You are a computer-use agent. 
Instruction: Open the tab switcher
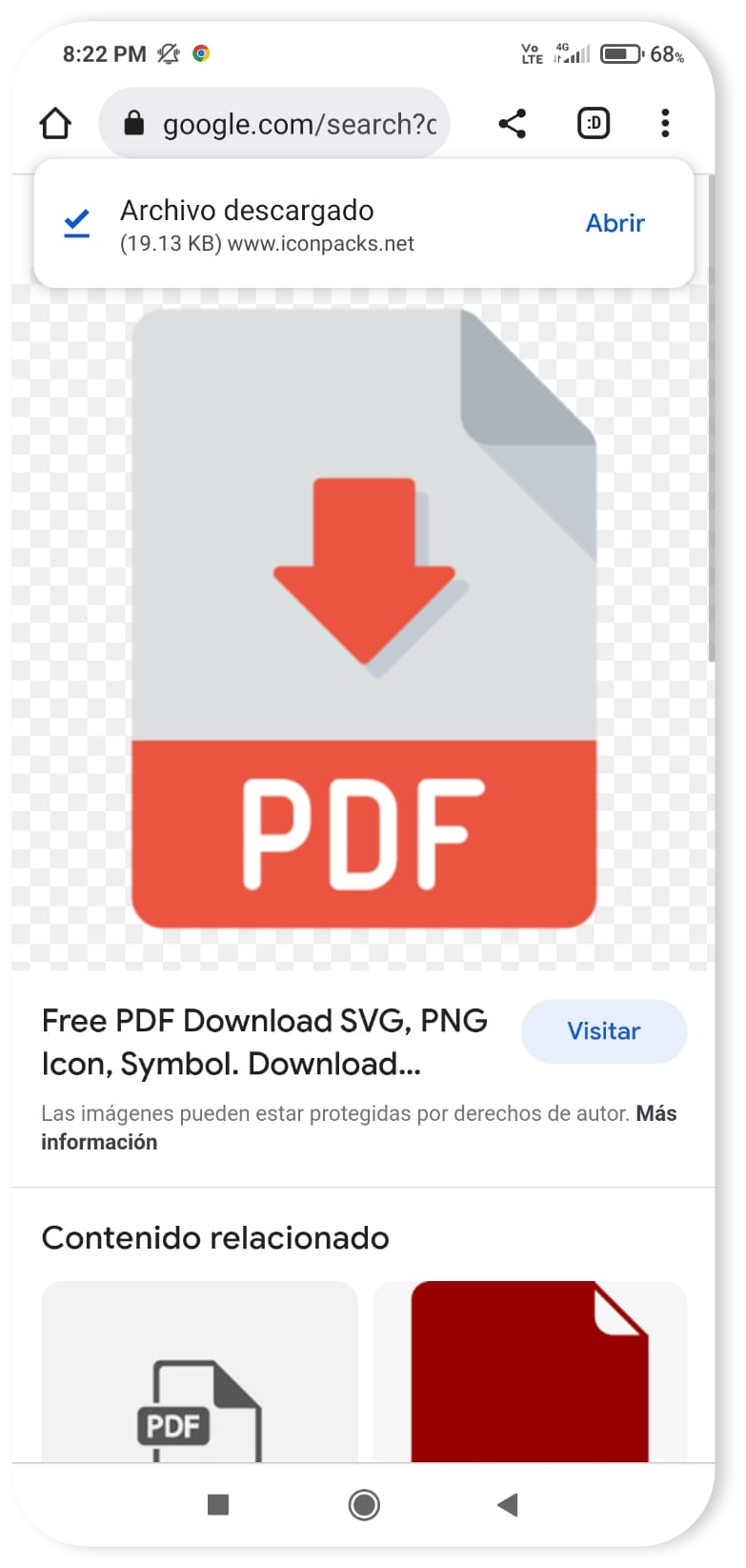point(594,123)
